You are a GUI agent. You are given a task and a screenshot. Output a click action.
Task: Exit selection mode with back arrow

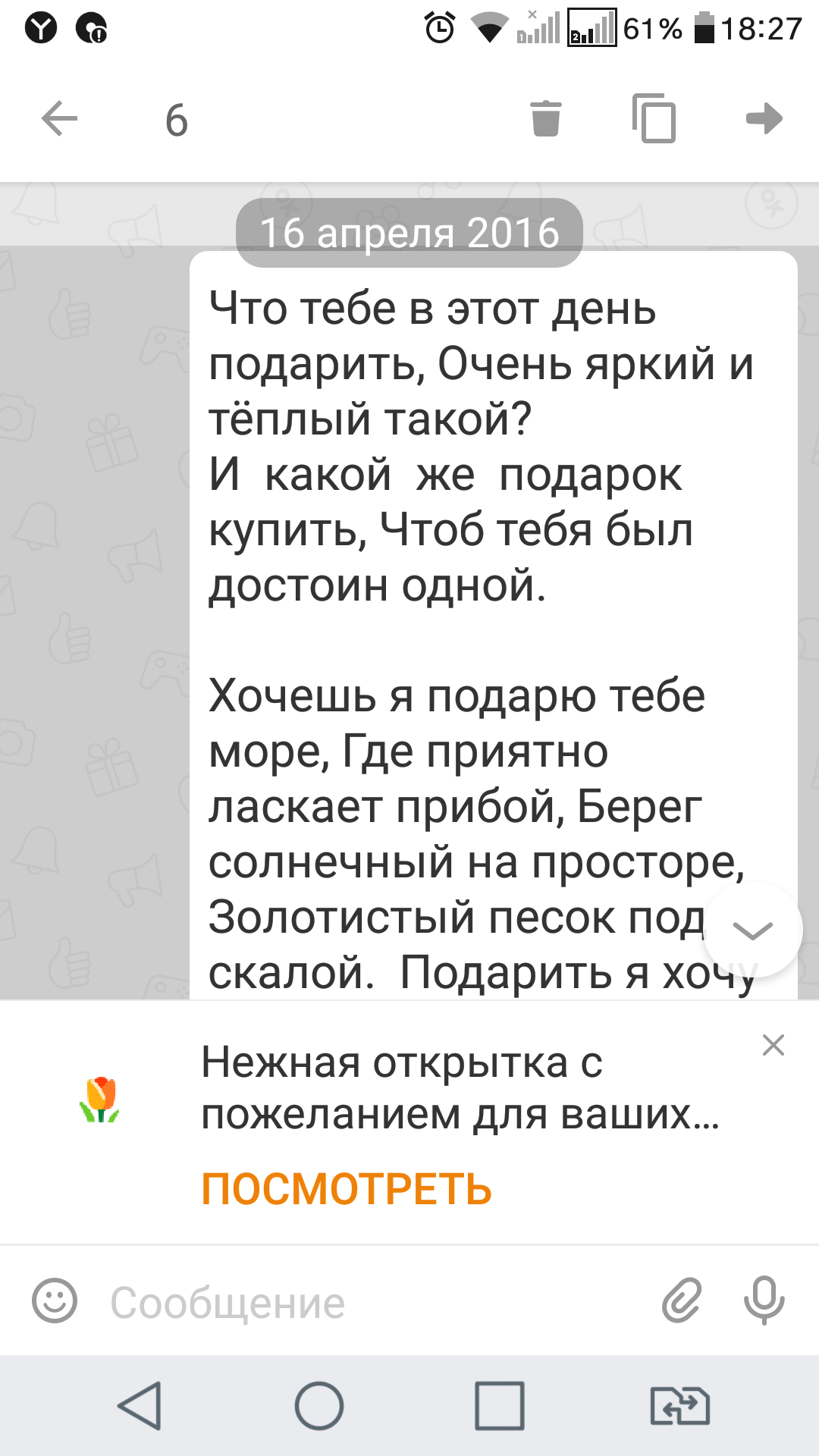[60, 119]
